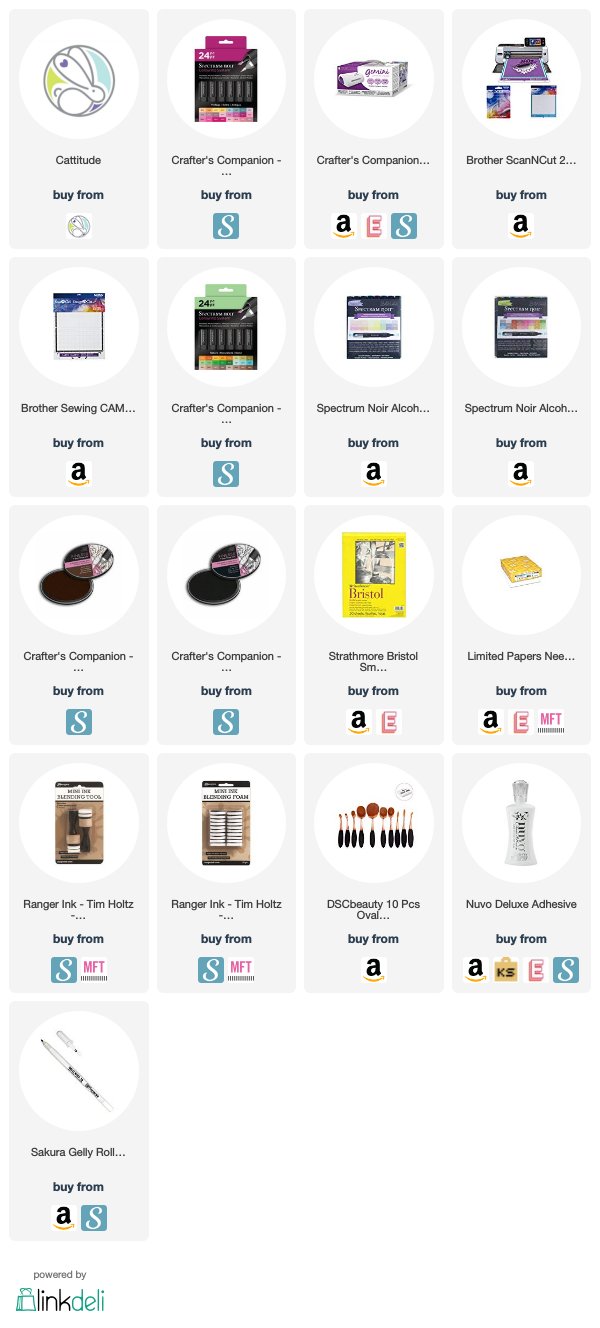The width and height of the screenshot is (600, 1328).
Task: Open the Limited Papers product image
Action: [x=521, y=574]
